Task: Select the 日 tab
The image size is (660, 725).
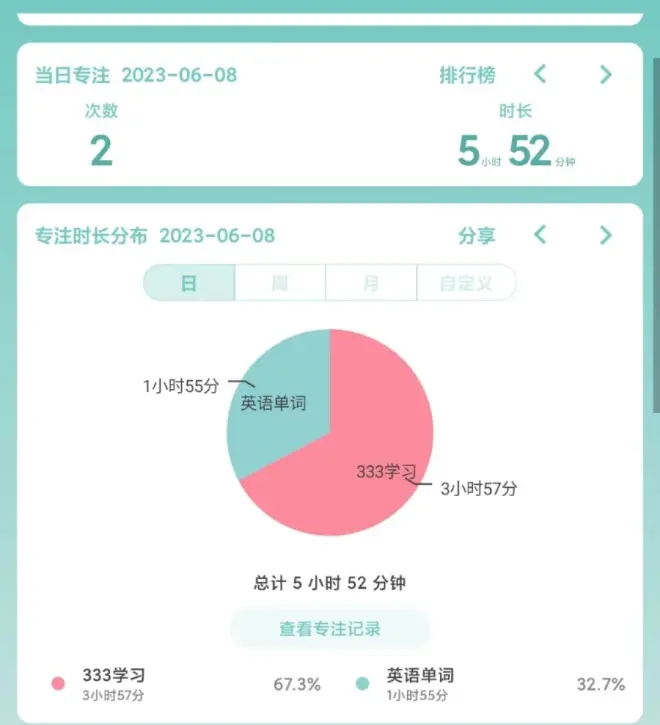Action: 189,283
